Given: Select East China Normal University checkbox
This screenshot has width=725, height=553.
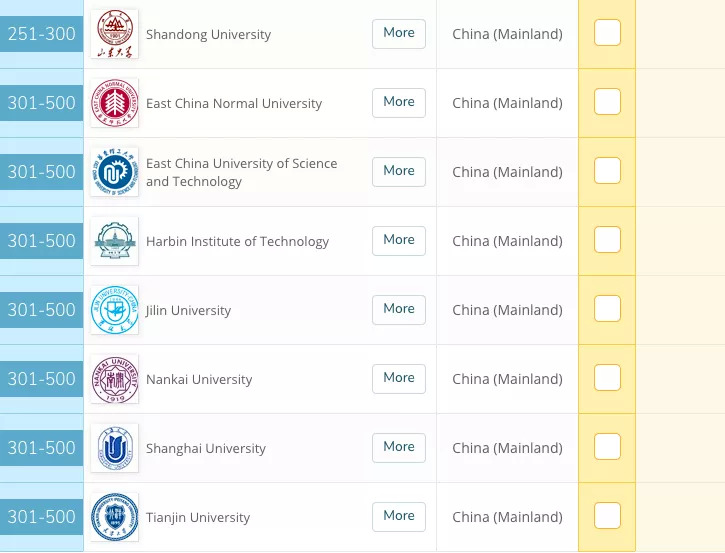Looking at the screenshot, I should click(607, 102).
